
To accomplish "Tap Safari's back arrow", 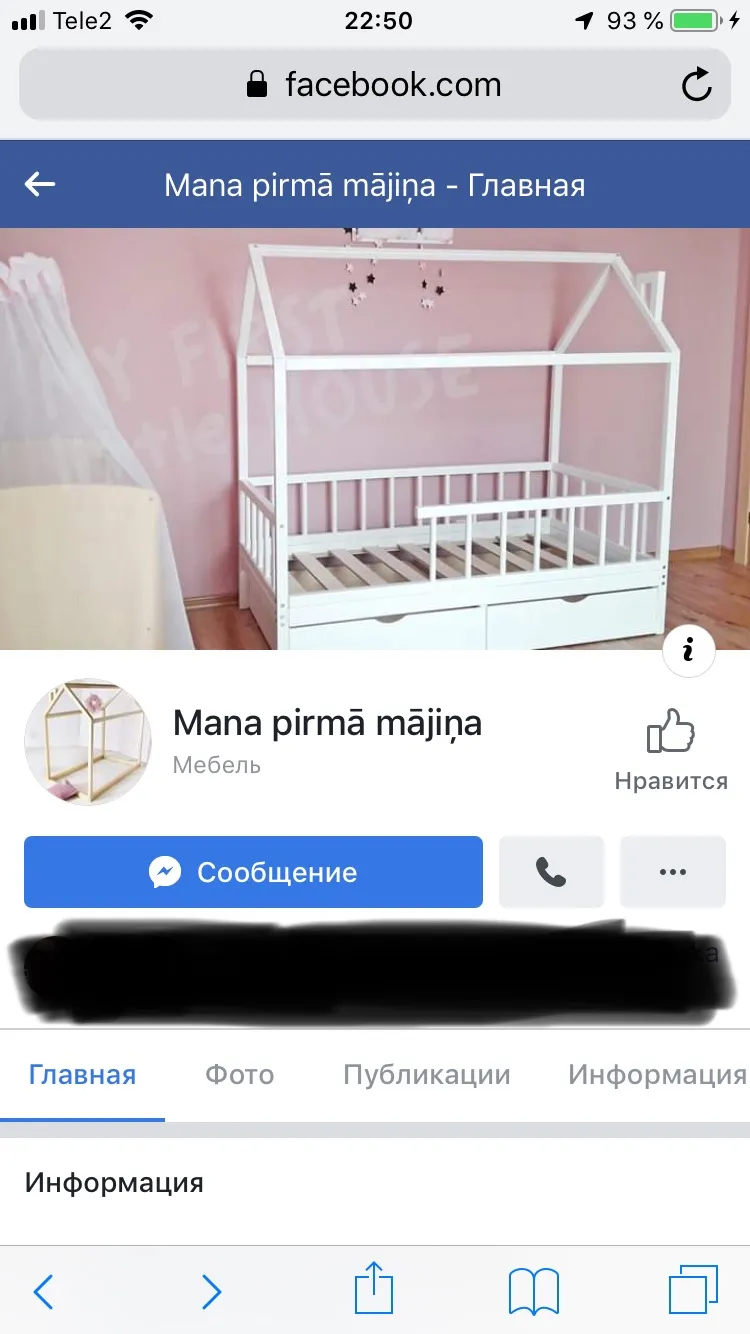I will [x=43, y=1291].
